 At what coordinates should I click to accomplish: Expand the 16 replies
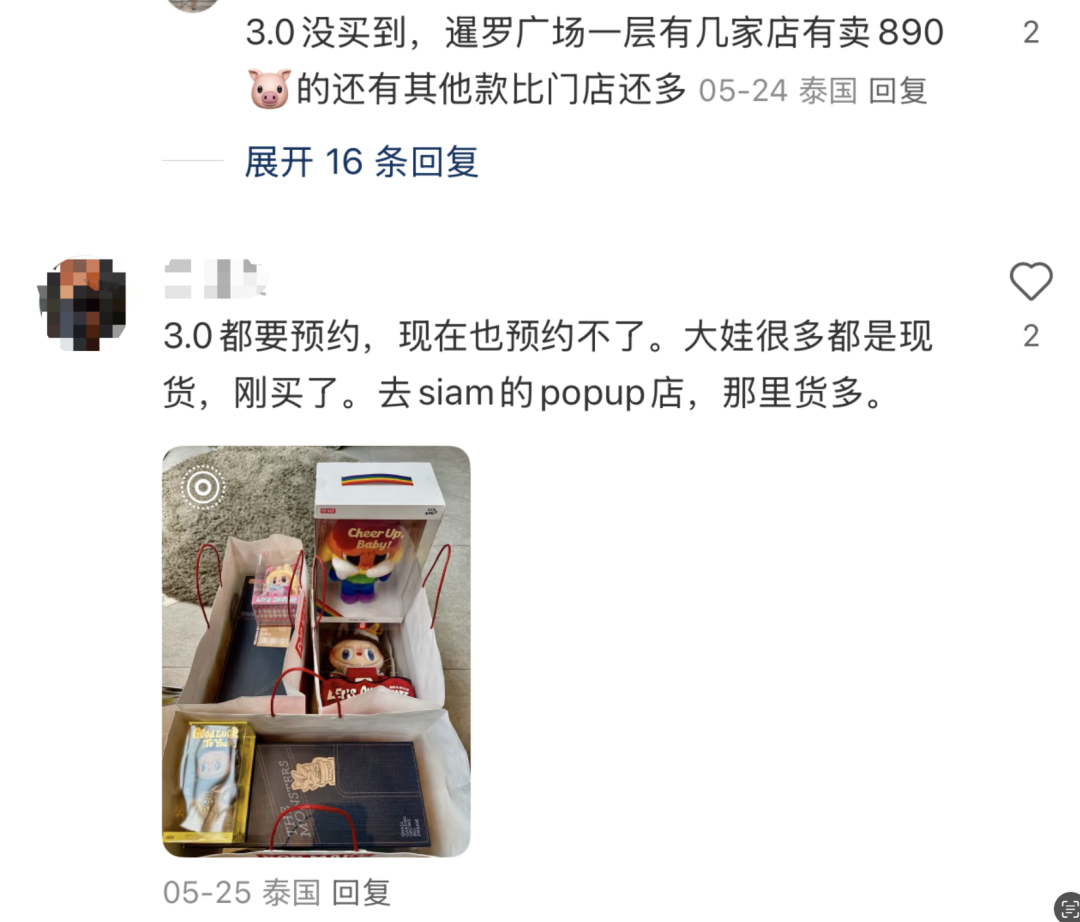coord(361,161)
